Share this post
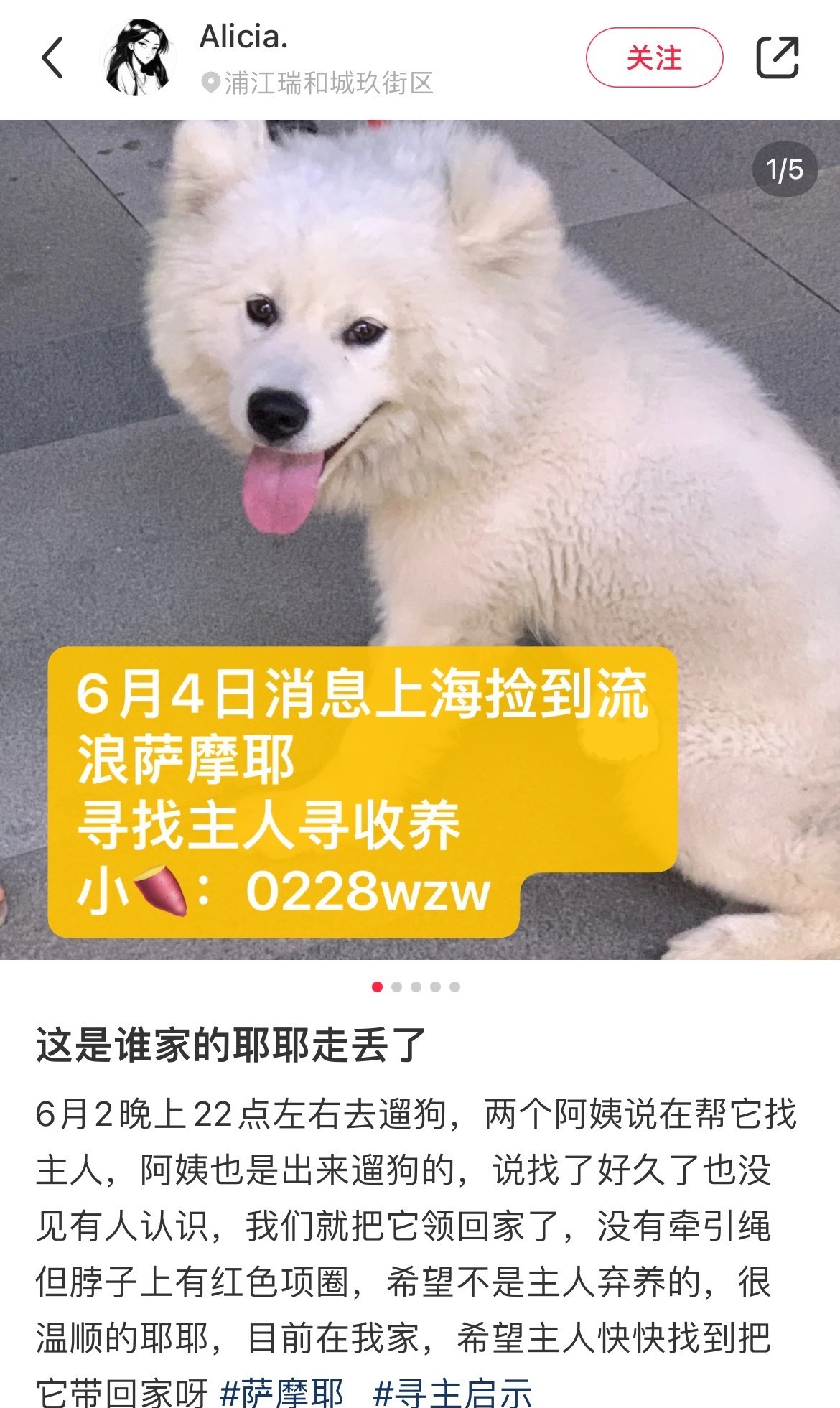Viewport: 840px width, 1408px height. tap(778, 57)
